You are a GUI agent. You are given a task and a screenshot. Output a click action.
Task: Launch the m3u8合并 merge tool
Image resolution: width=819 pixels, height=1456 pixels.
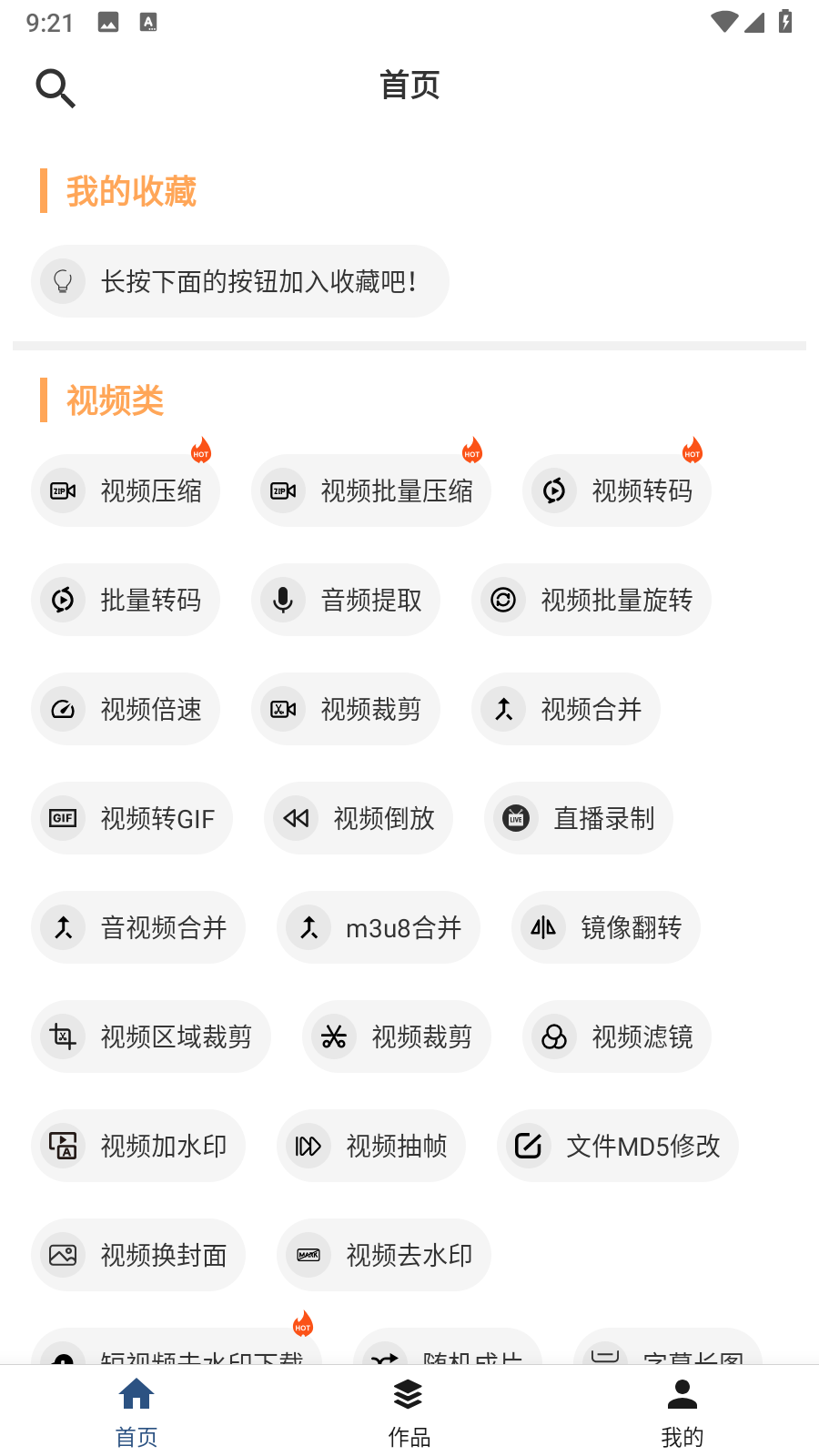pyautogui.click(x=378, y=927)
